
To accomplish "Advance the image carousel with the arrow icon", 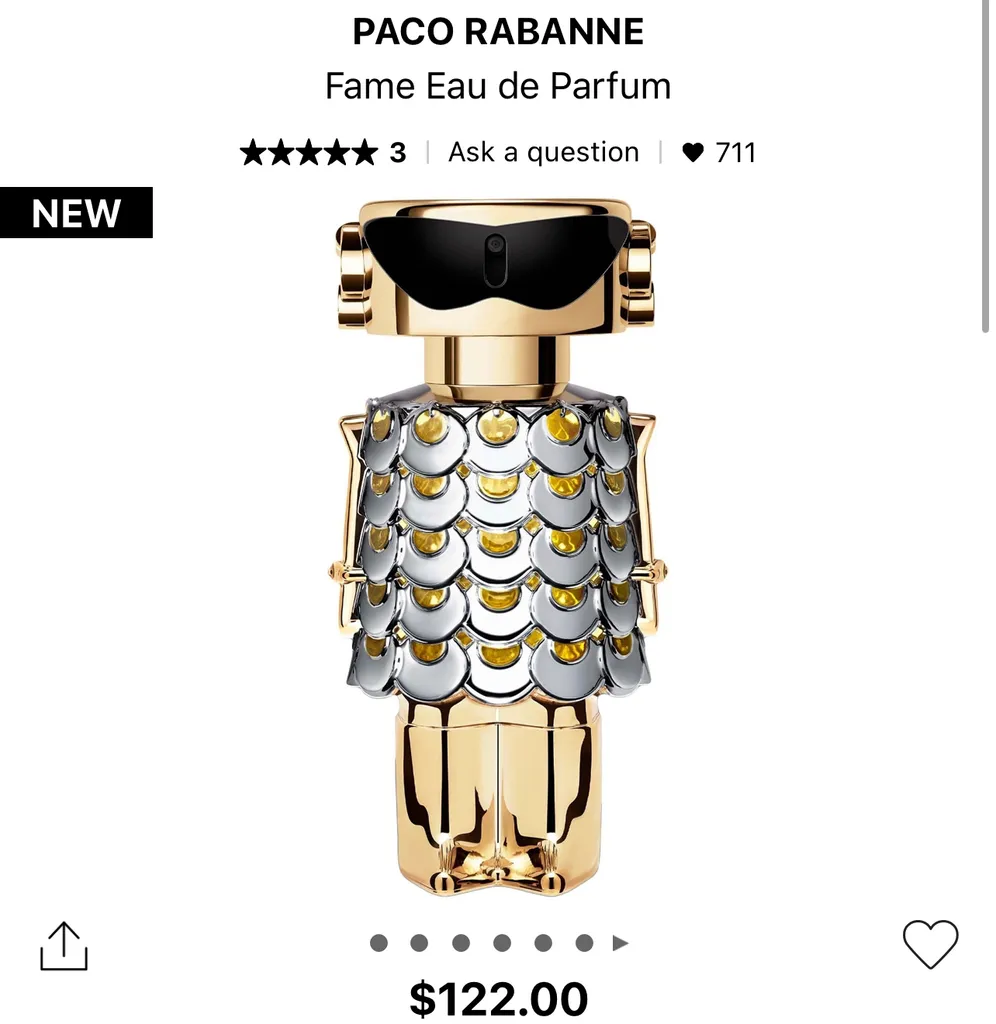I will click(618, 940).
